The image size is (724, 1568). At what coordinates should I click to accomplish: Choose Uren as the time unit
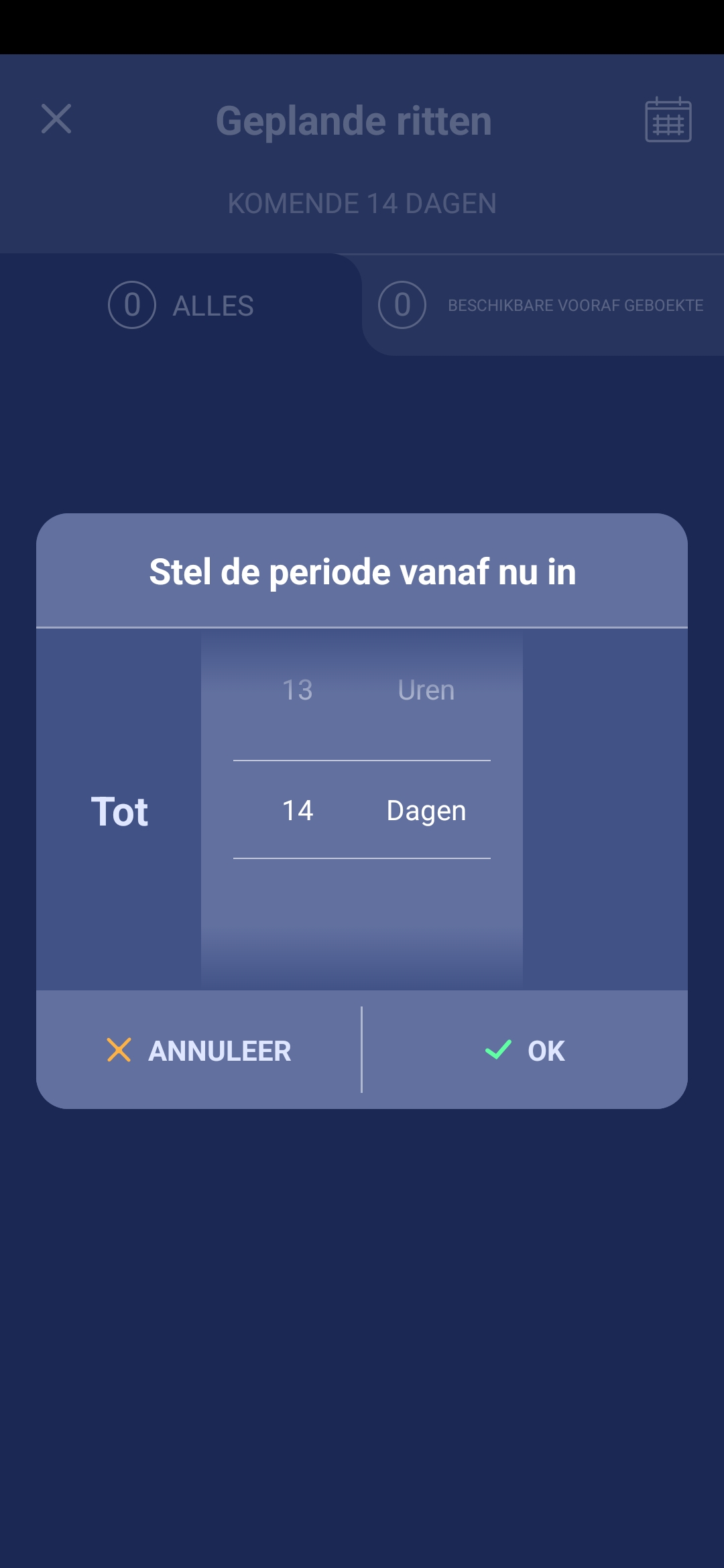click(x=426, y=690)
